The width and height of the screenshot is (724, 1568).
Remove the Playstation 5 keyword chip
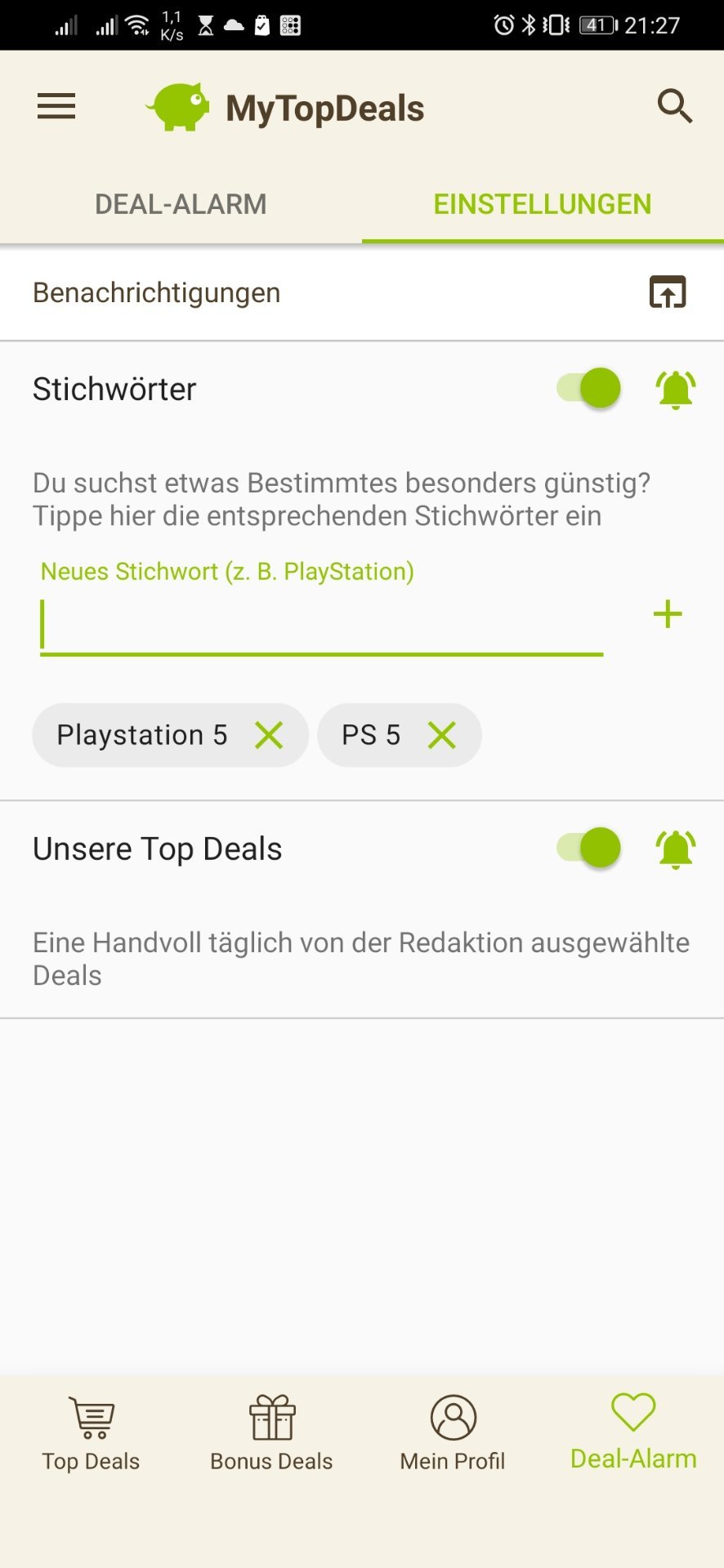click(x=269, y=736)
